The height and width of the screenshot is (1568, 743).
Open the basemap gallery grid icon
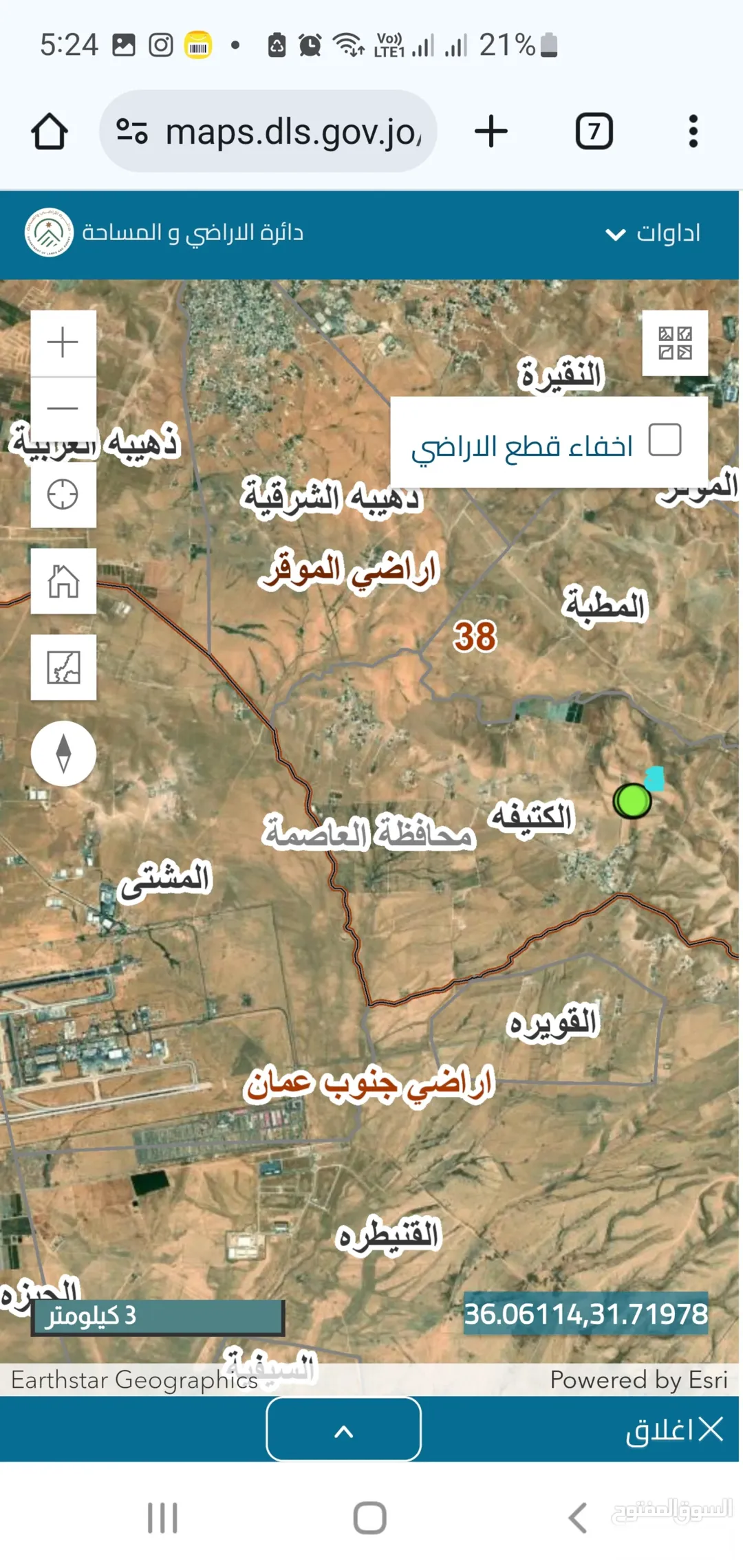tap(675, 342)
